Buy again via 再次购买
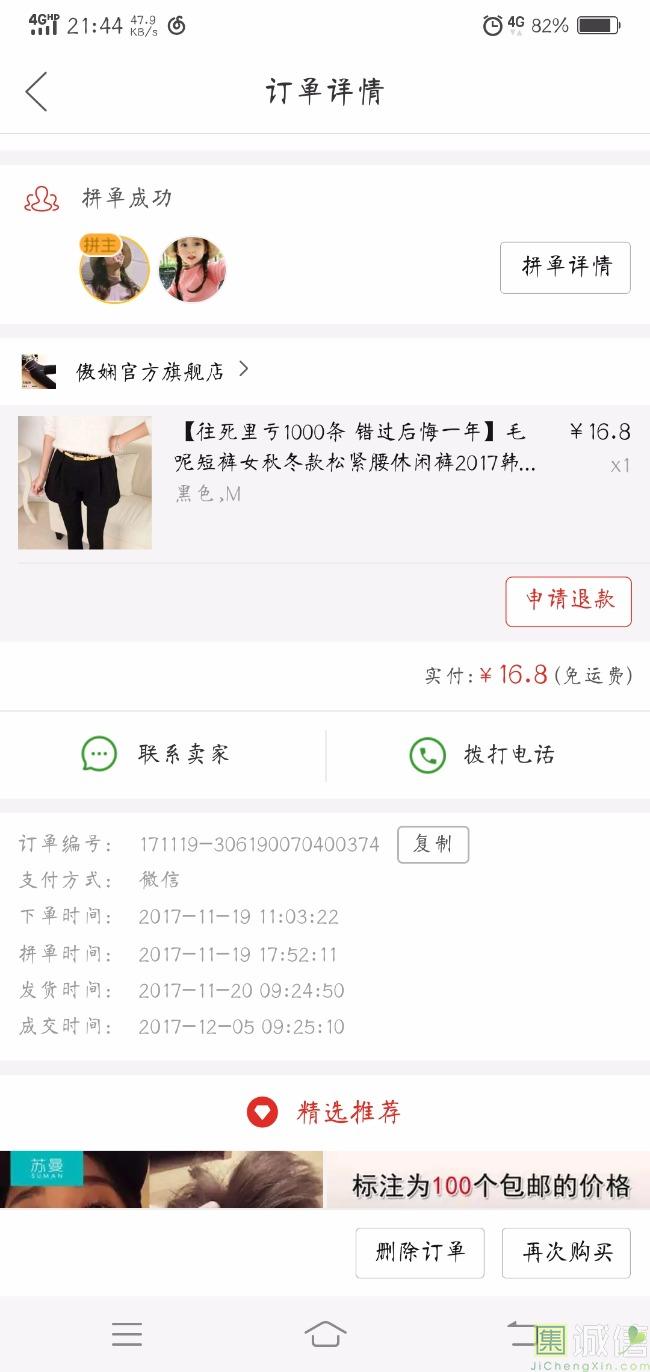650x1372 pixels. (x=566, y=1253)
